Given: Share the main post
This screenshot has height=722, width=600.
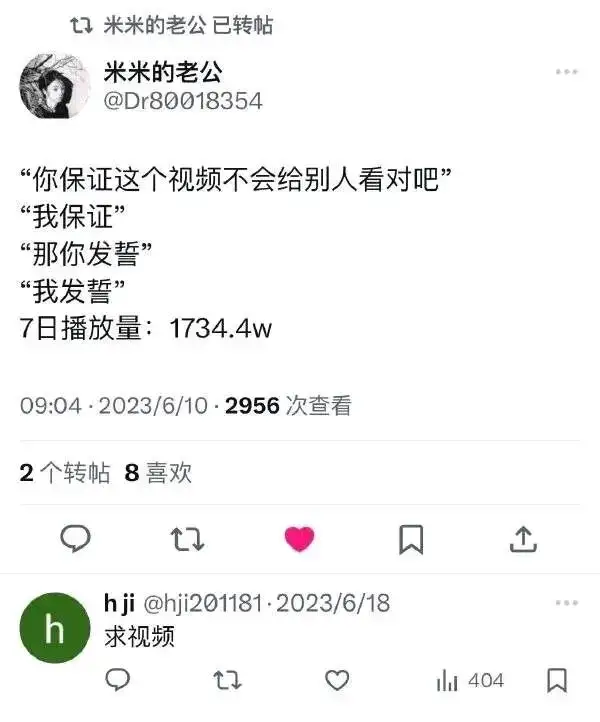Looking at the screenshot, I should [523, 539].
